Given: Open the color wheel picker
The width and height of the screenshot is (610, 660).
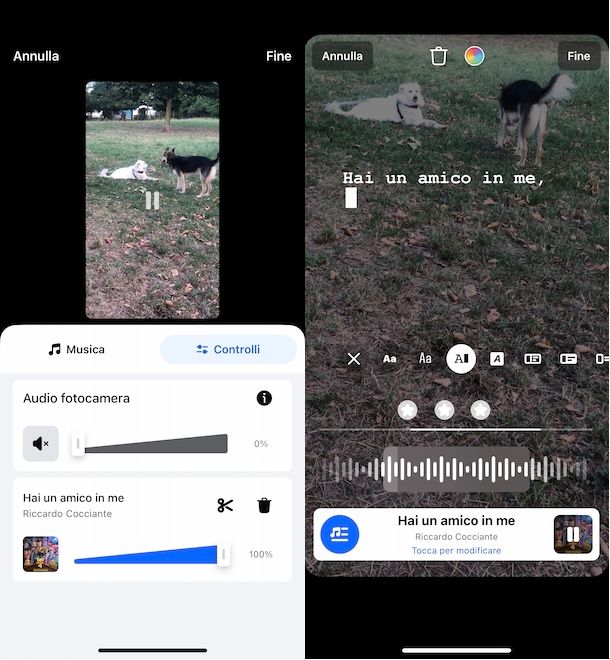Looking at the screenshot, I should [474, 56].
